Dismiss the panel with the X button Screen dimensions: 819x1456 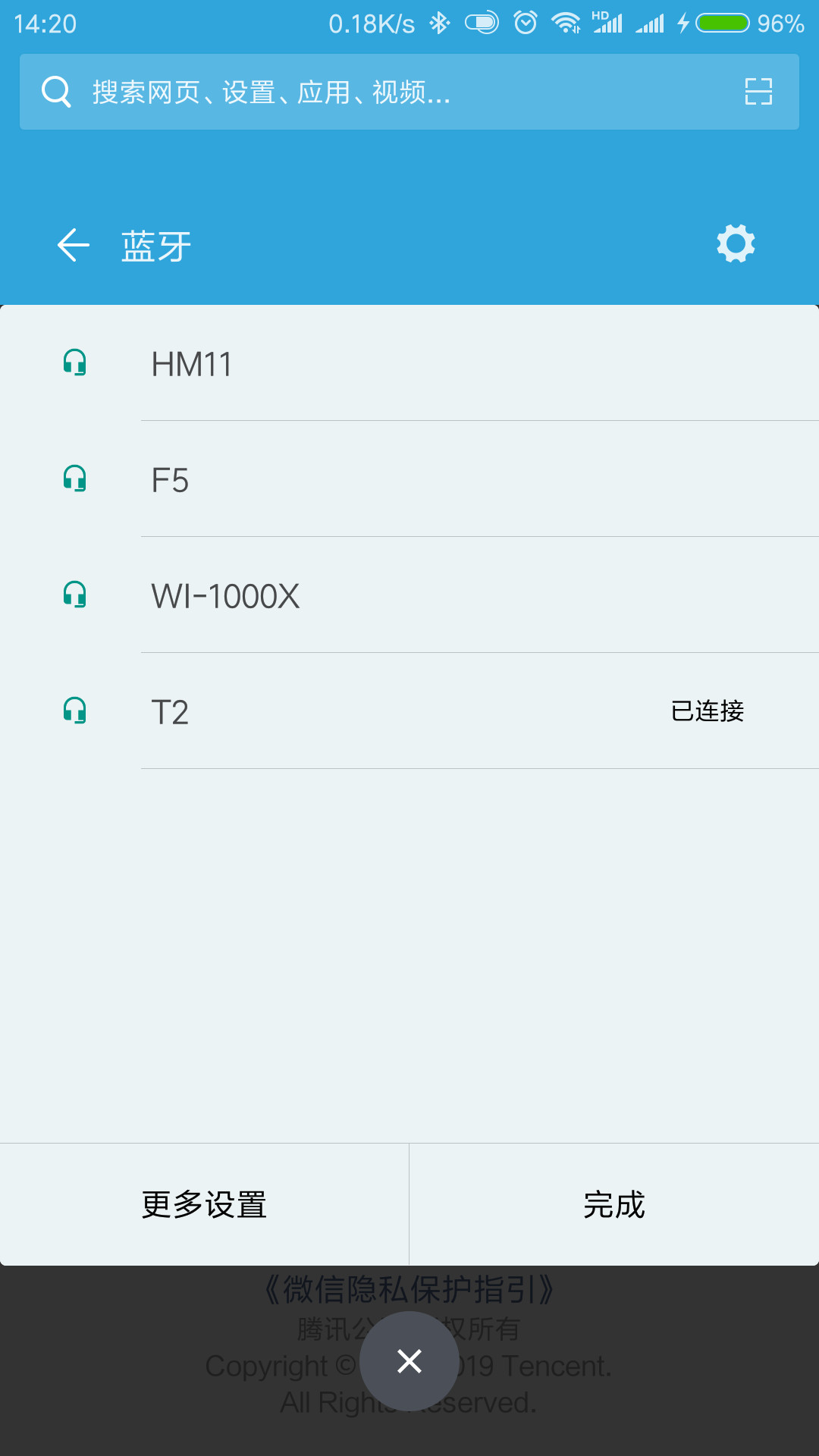point(409,1361)
